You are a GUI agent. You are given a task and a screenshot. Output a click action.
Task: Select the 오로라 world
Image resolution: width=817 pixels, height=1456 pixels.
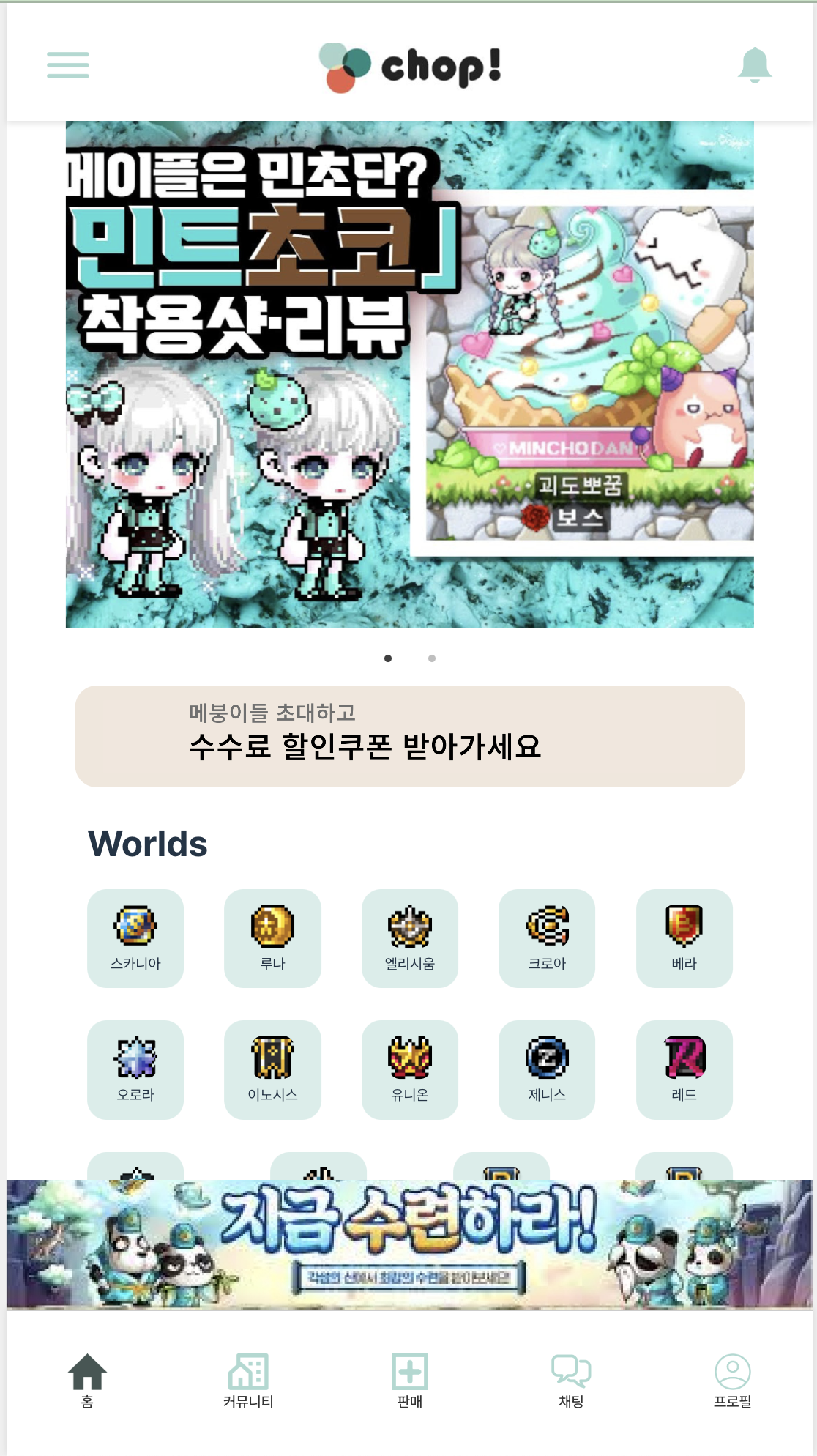pos(135,1069)
